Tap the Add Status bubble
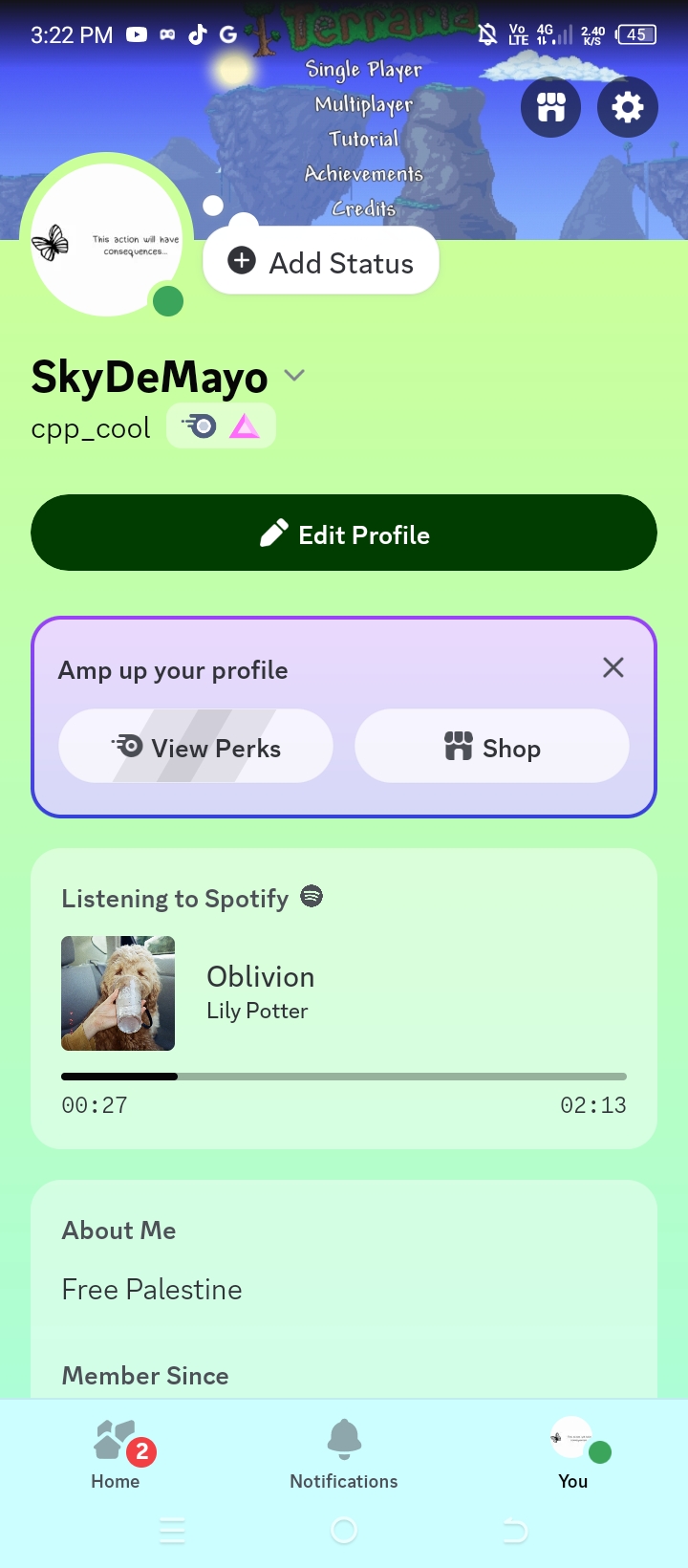 click(x=321, y=262)
